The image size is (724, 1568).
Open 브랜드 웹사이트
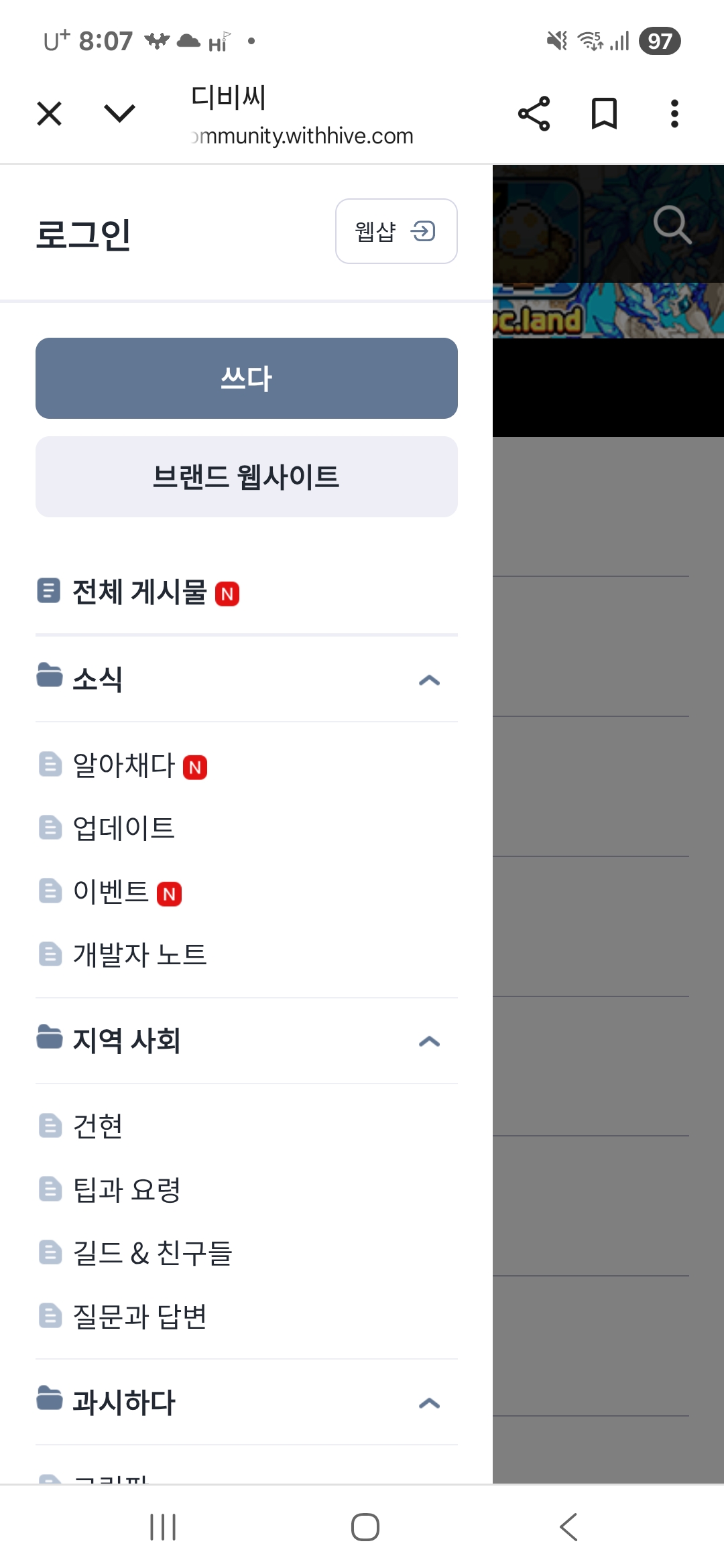(246, 477)
